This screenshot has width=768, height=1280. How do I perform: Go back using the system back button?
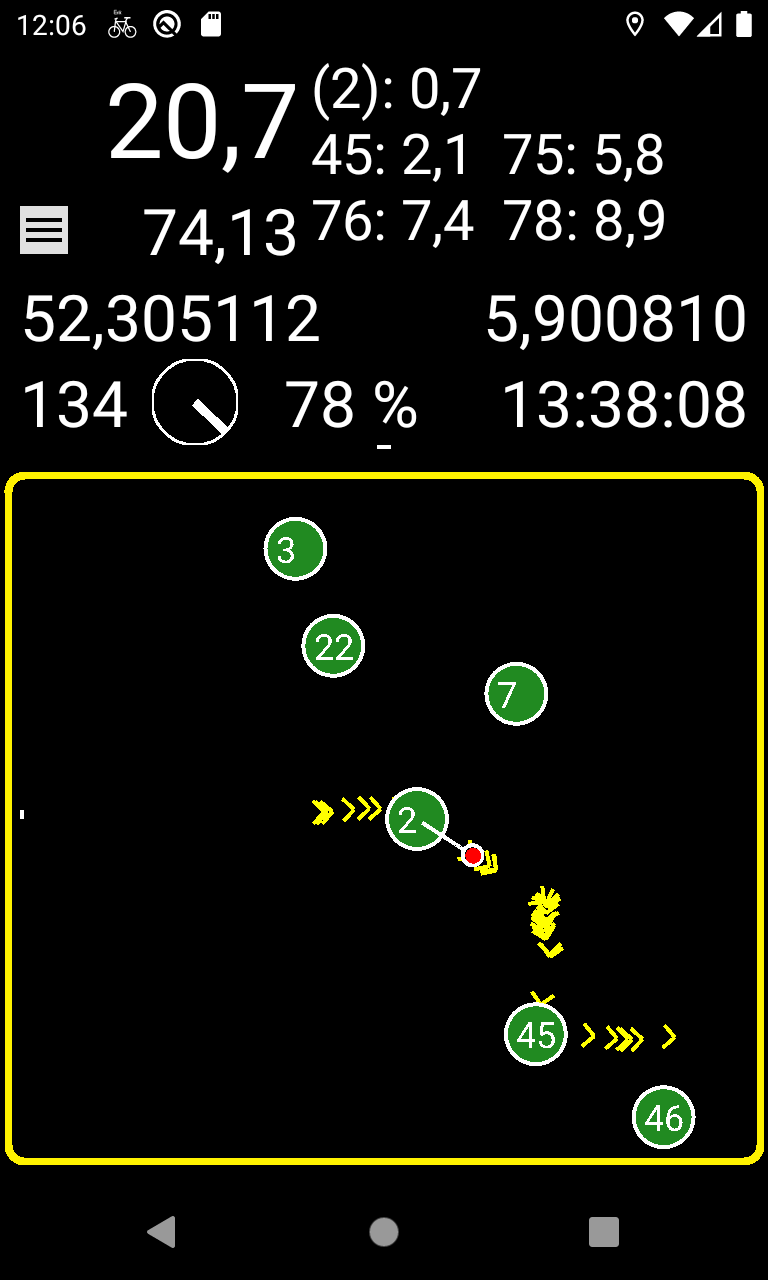[x=162, y=1232]
